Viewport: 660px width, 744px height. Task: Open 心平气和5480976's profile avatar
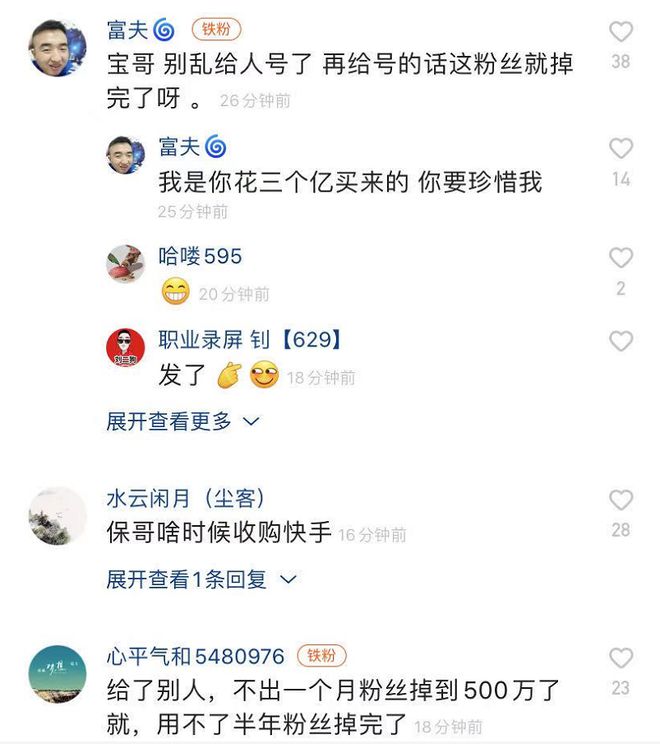(x=57, y=674)
